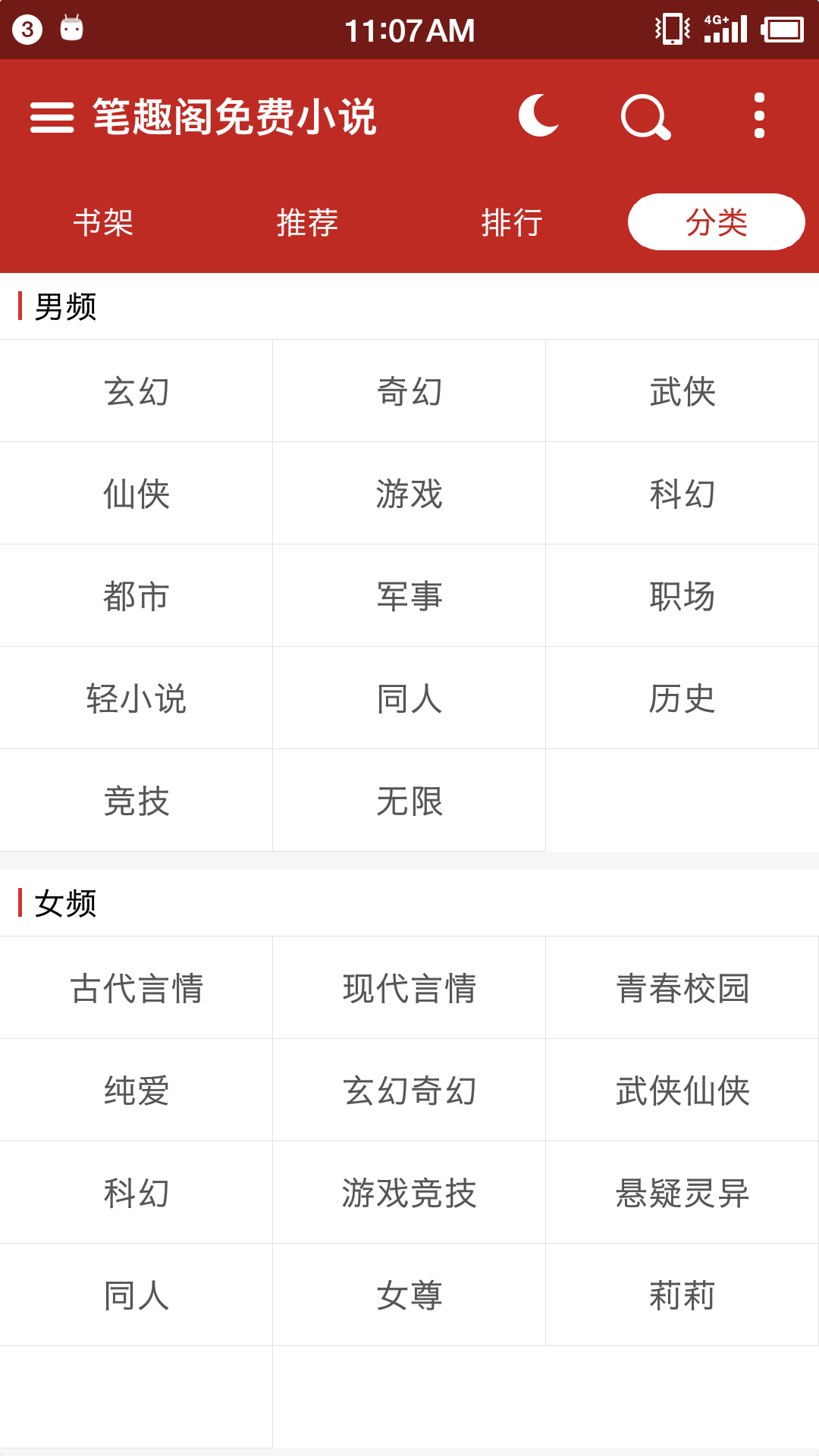Select the 分类 tab
Image resolution: width=819 pixels, height=1456 pixels.
point(717,222)
